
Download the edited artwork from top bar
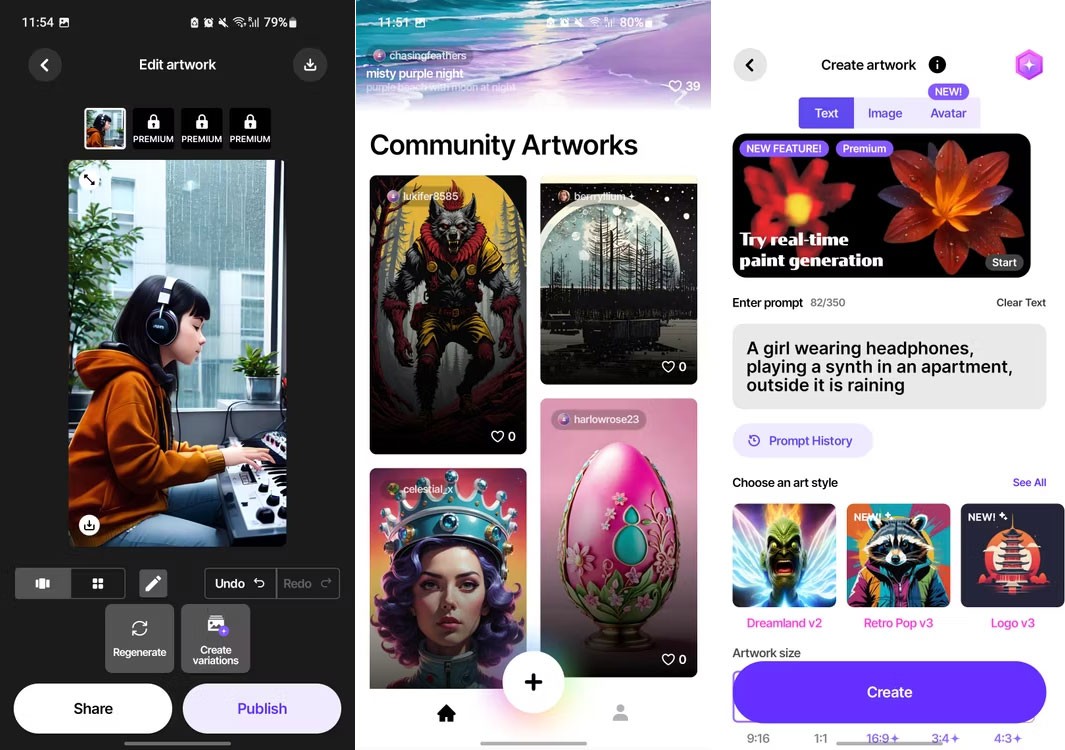coord(310,65)
